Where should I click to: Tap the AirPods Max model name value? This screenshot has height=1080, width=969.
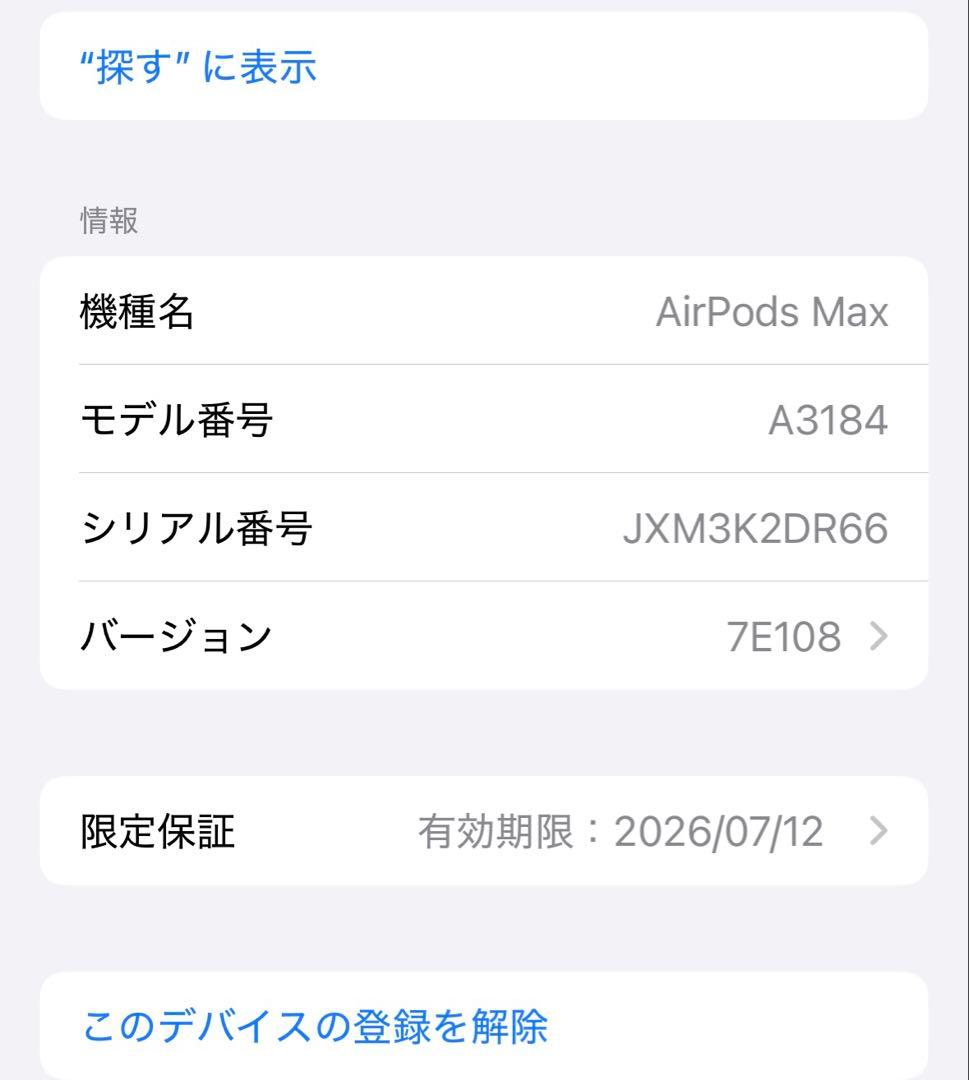[773, 311]
